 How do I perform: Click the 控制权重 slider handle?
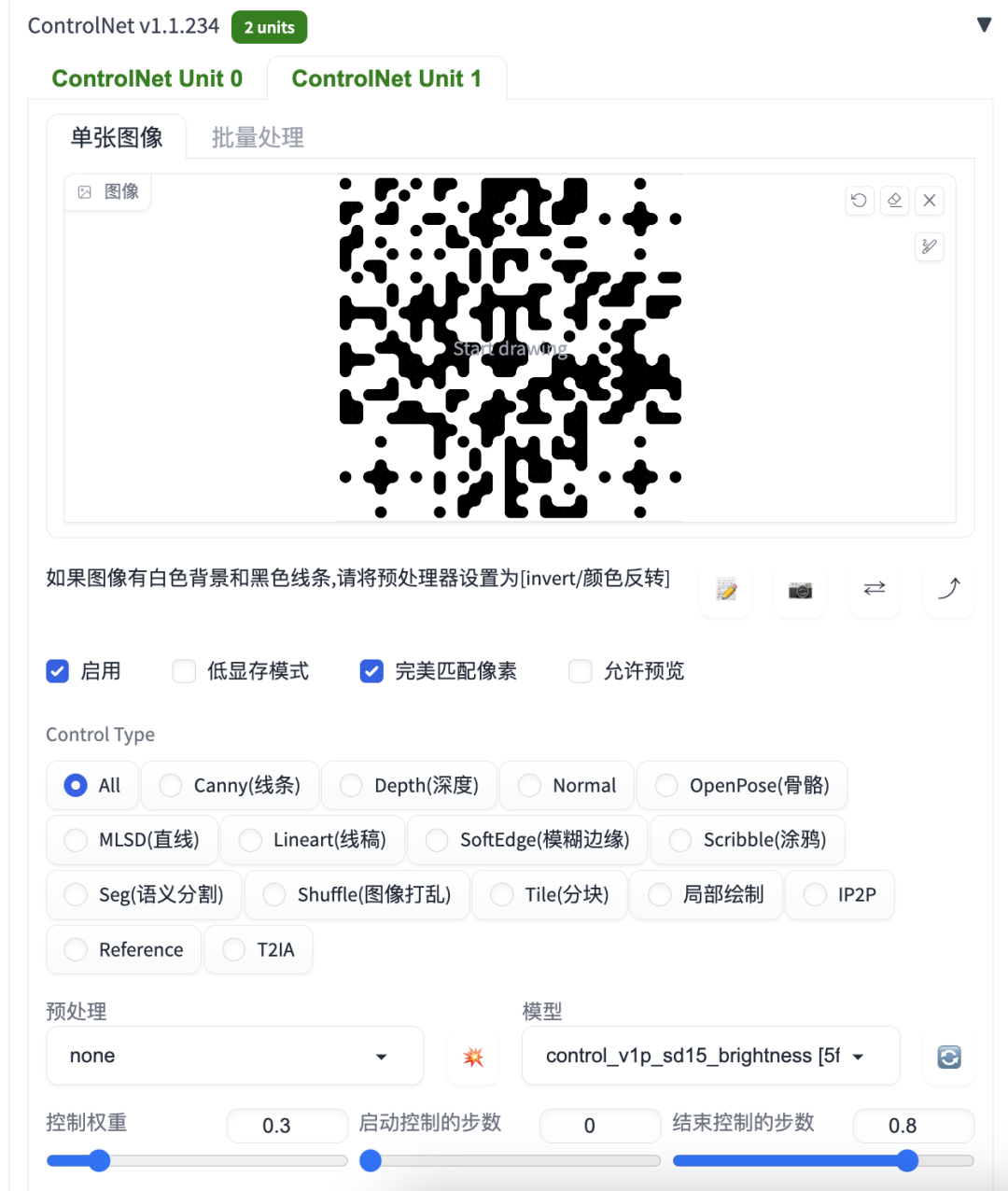[x=99, y=1160]
